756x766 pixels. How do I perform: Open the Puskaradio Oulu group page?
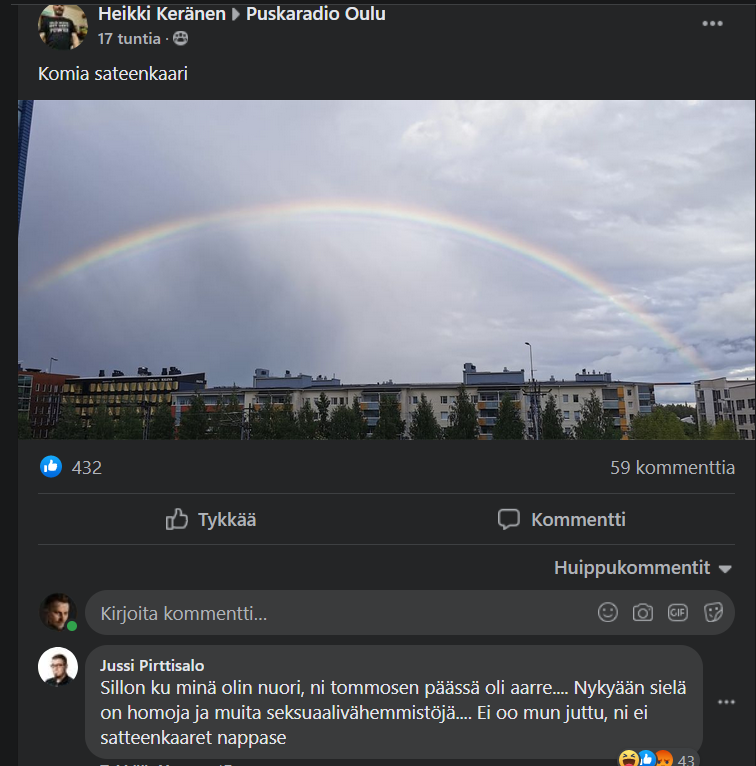tap(315, 14)
